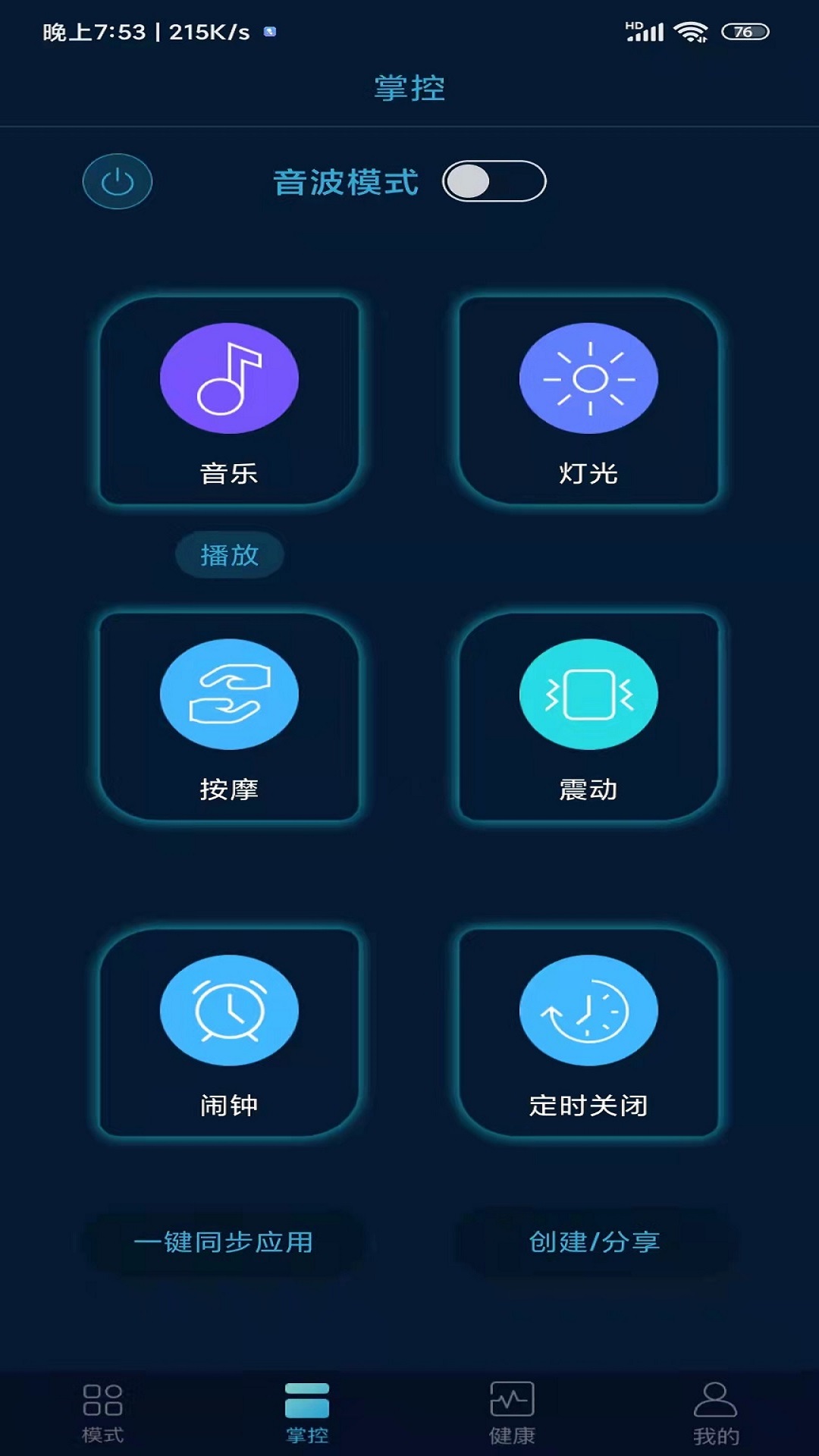Open the 我的 profile tab

716,1412
